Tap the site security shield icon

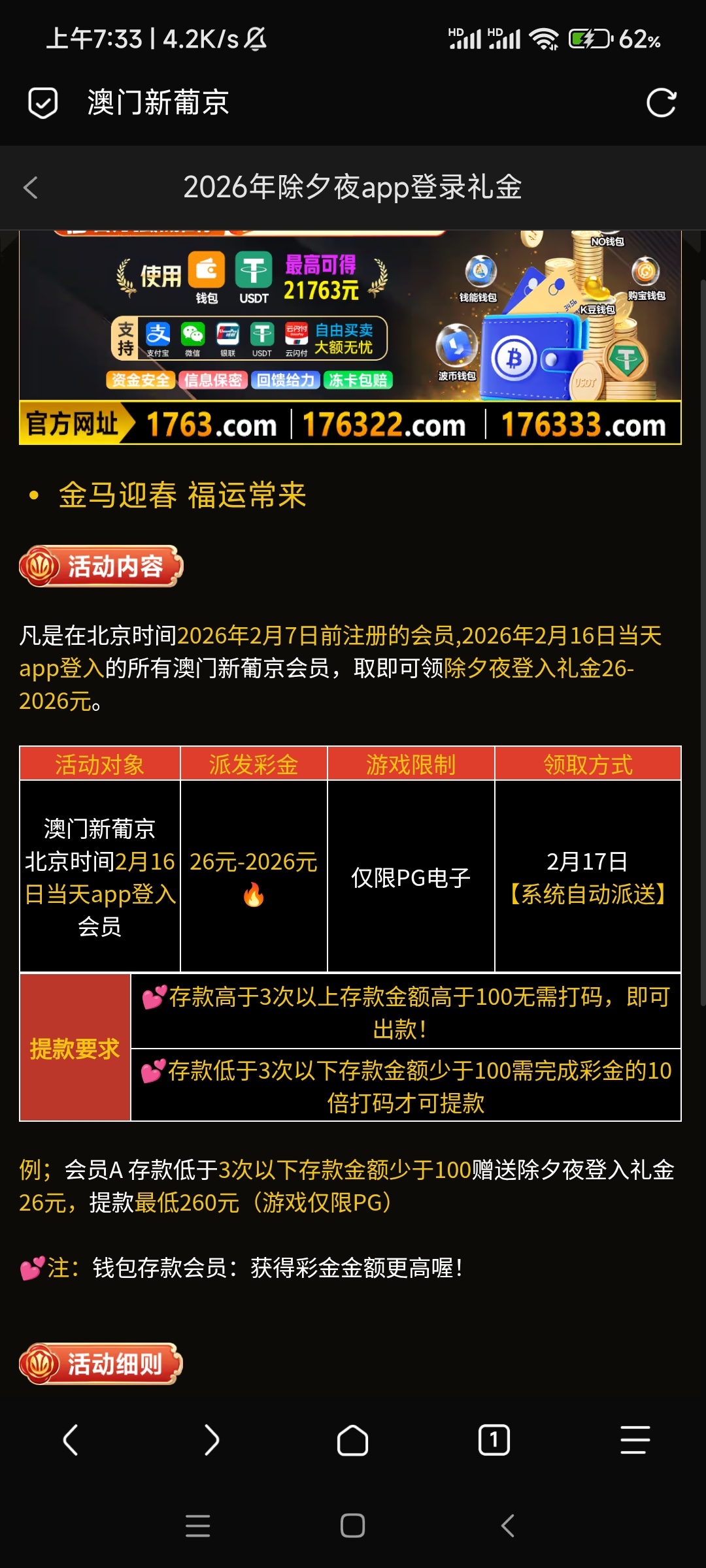(43, 103)
